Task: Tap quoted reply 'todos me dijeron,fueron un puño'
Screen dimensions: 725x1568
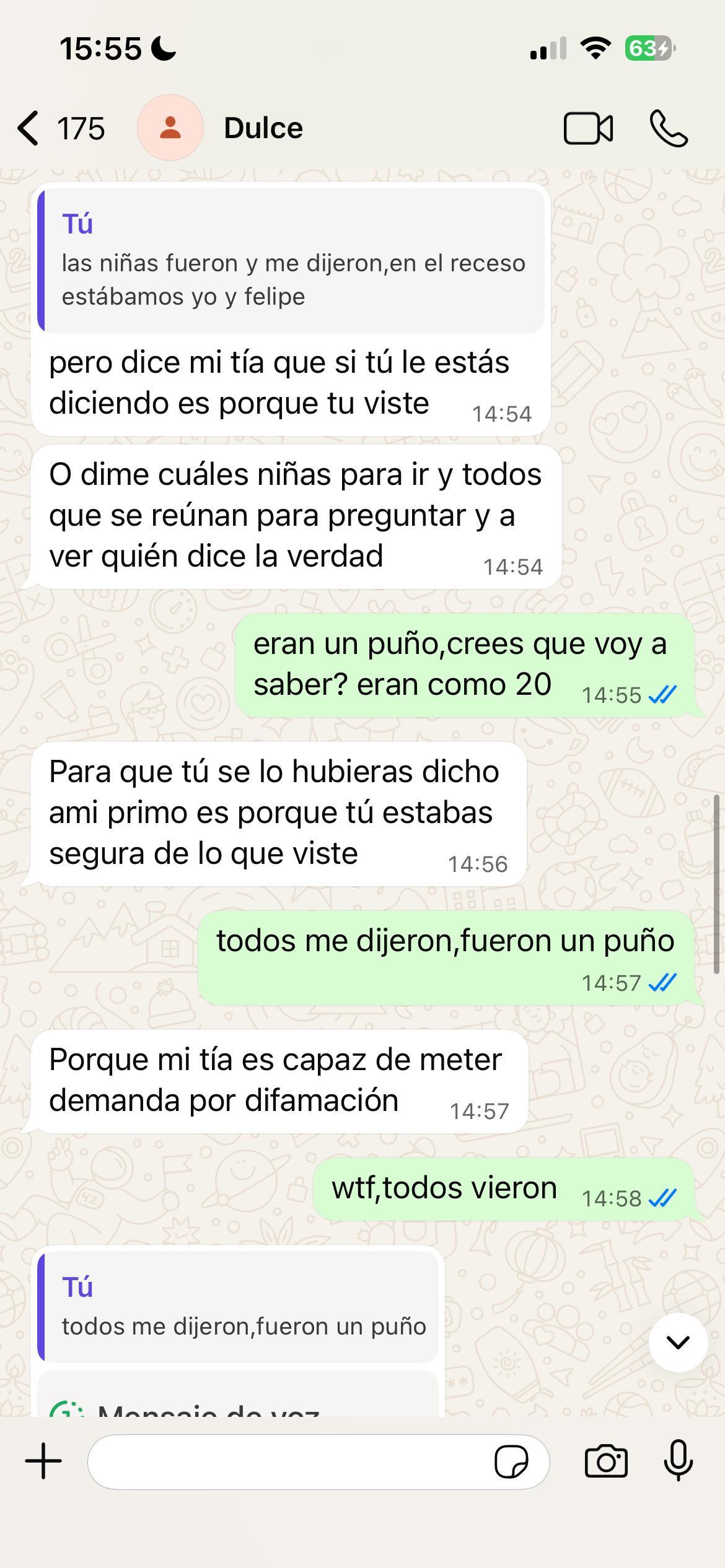Action: [x=239, y=1307]
